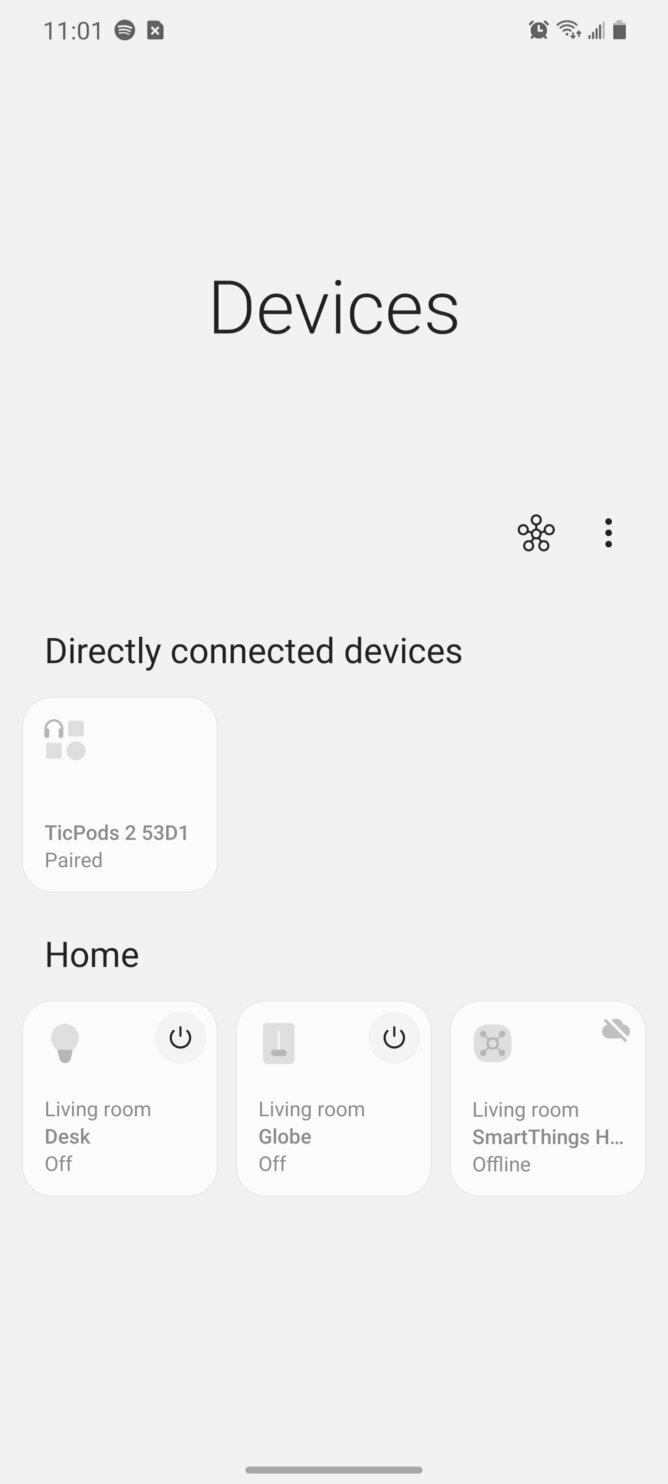The height and width of the screenshot is (1484, 668).
Task: Open the Living room Globe card
Action: click(x=334, y=1098)
